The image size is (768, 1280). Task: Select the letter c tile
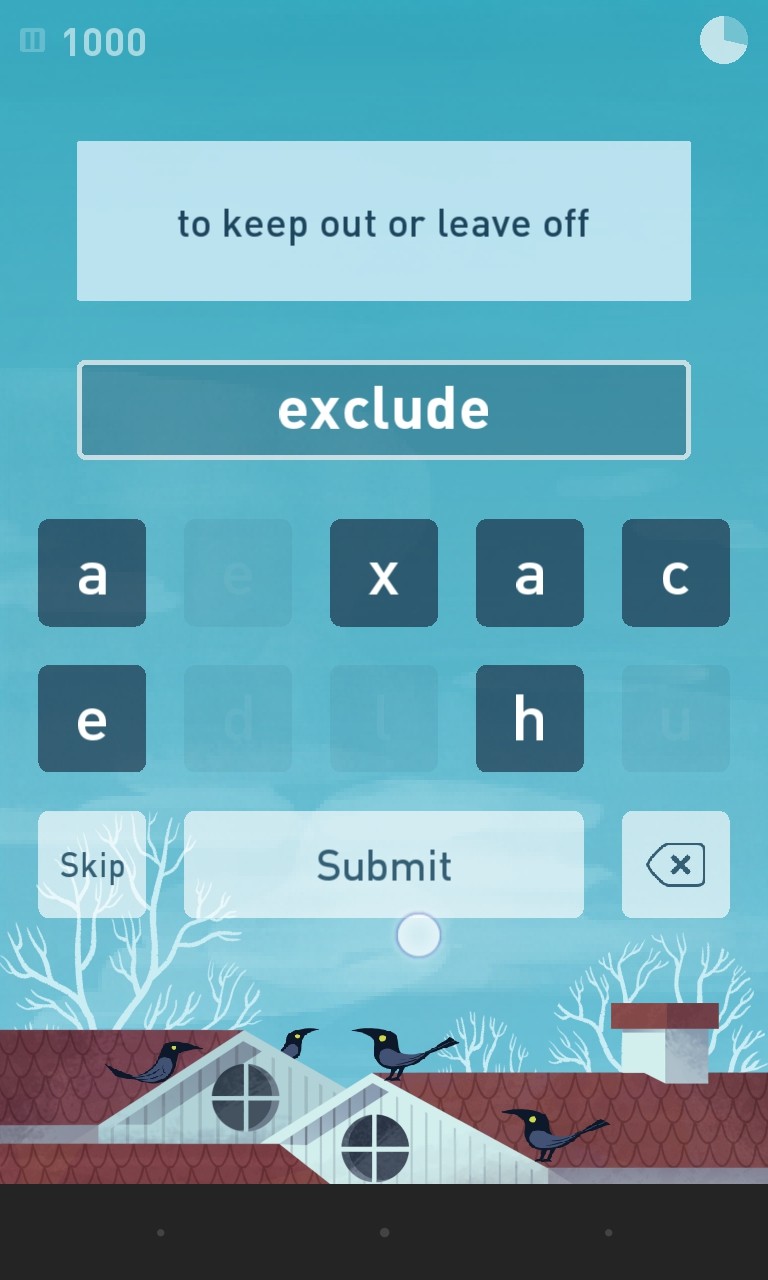(x=676, y=573)
